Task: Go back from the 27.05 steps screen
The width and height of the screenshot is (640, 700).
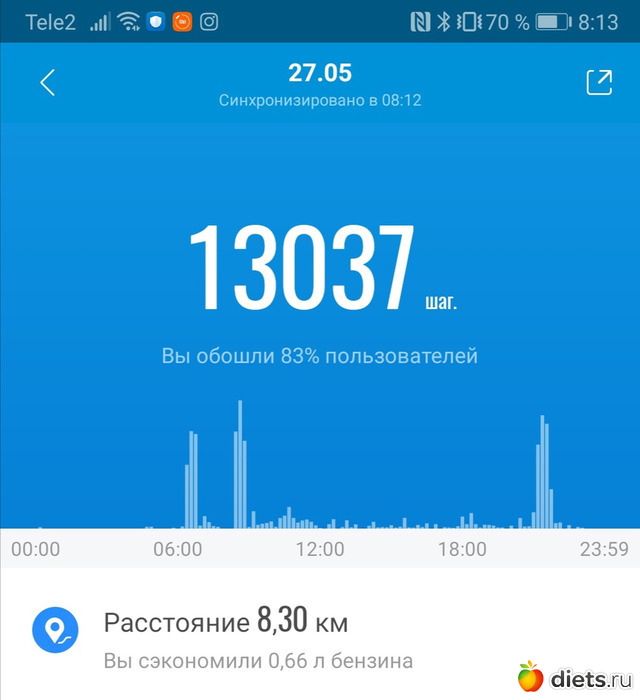Action: (x=47, y=83)
